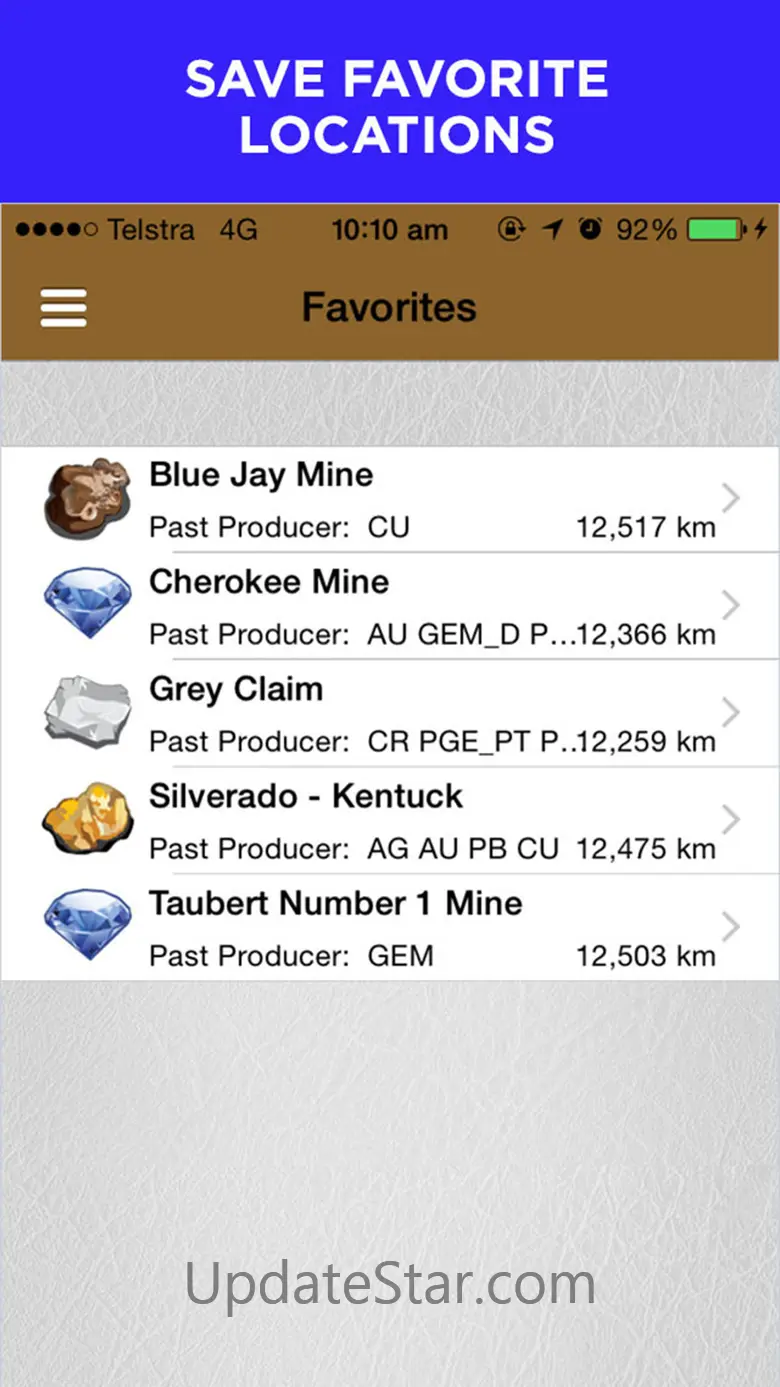View the Silverado - Kentuck location

390,820
